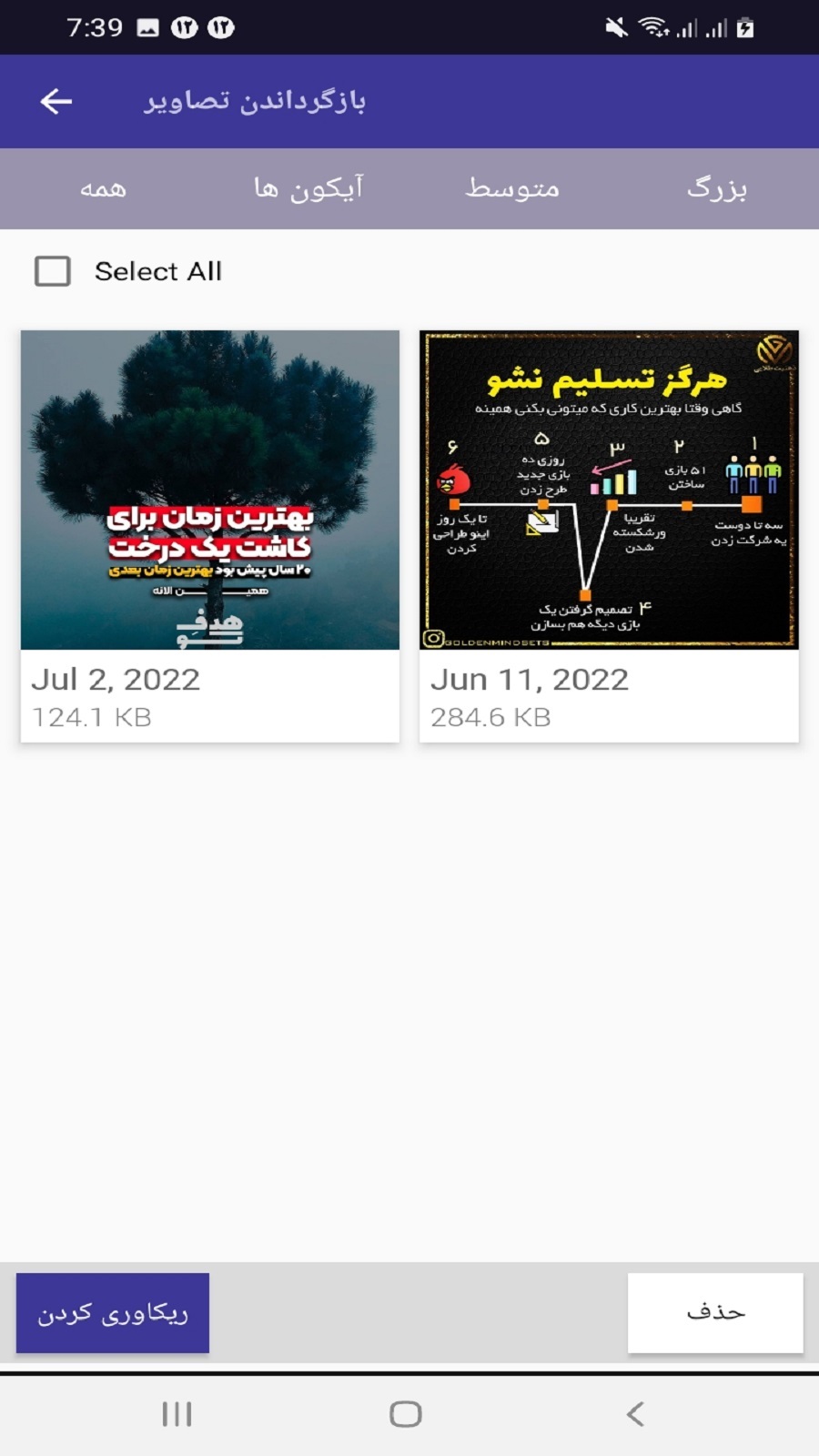Screen dimensions: 819x1456
Task: Tap the clock showing 7:39 in status bar
Action: 96,26
